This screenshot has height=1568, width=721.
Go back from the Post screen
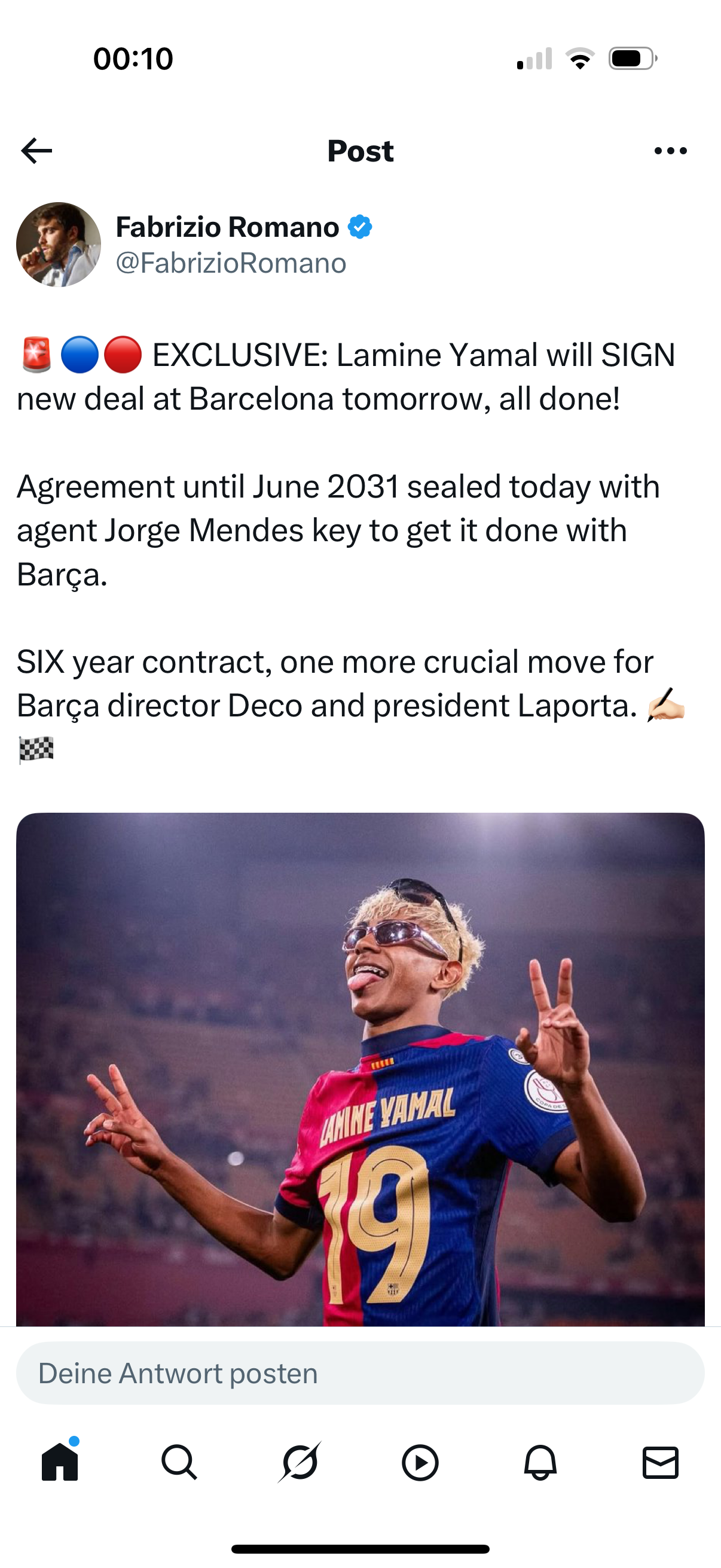click(x=36, y=151)
